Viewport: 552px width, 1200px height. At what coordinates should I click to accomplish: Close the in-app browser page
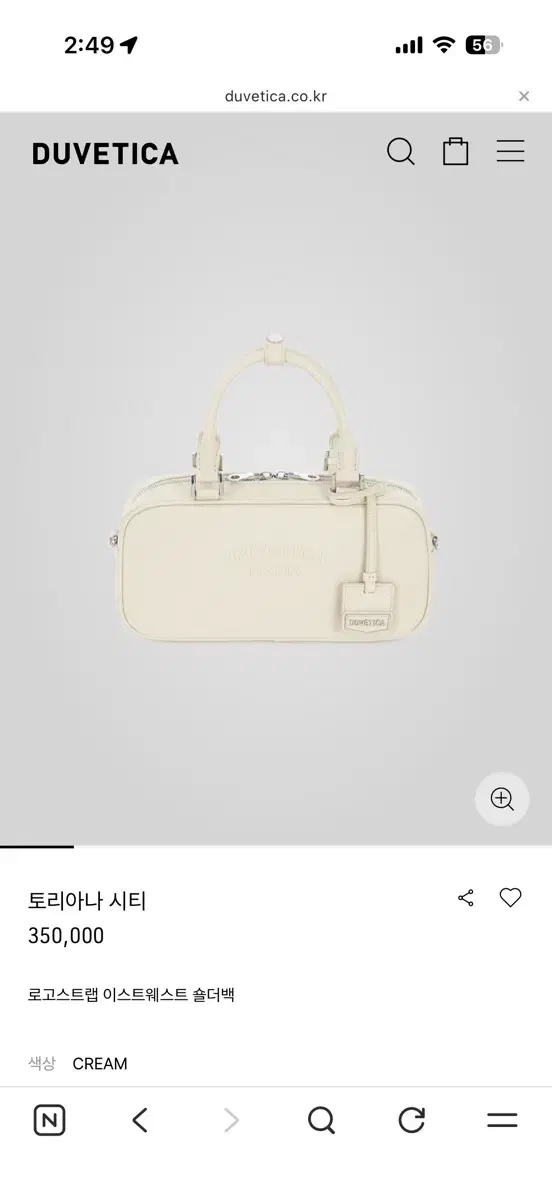click(x=523, y=96)
